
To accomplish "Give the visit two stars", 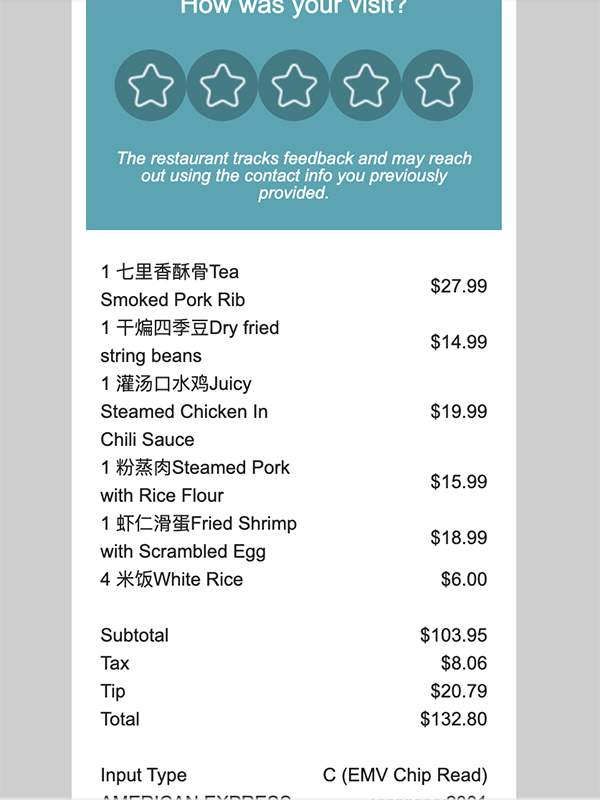I will tap(222, 85).
